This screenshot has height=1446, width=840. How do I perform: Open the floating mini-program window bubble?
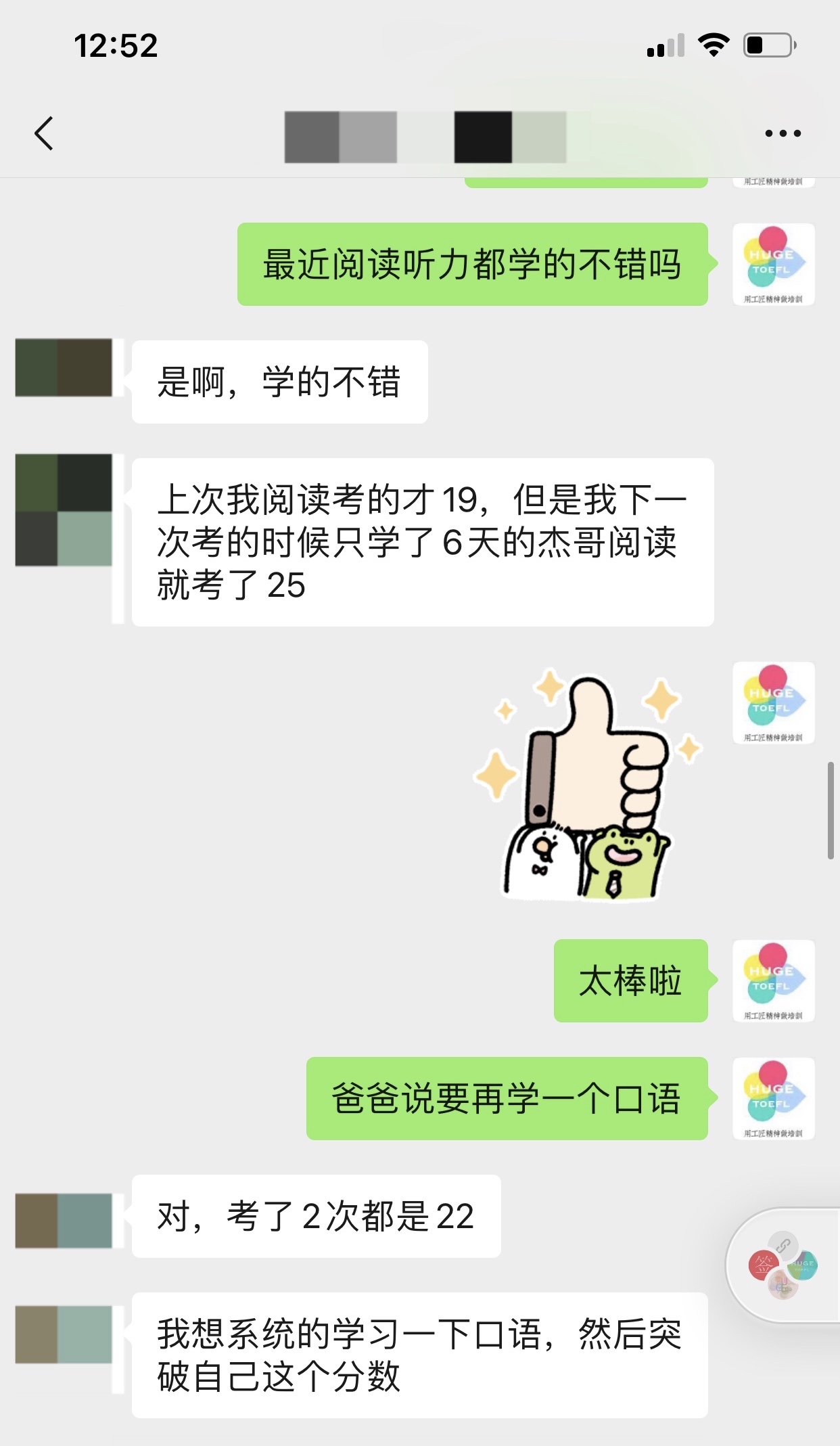[783, 1264]
